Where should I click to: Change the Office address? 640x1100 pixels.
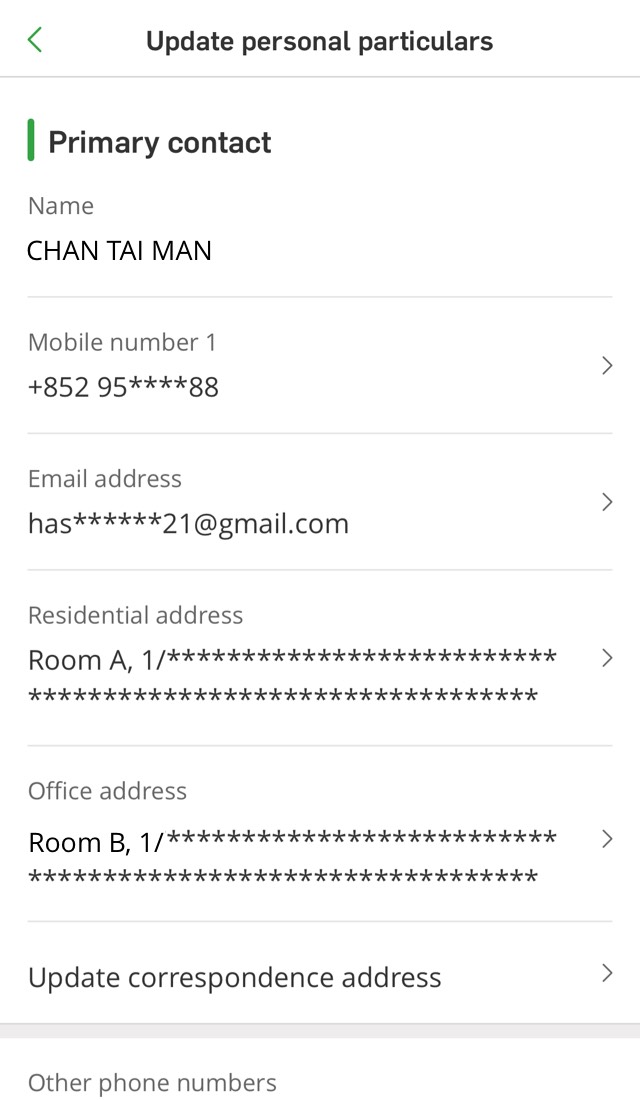(320, 834)
